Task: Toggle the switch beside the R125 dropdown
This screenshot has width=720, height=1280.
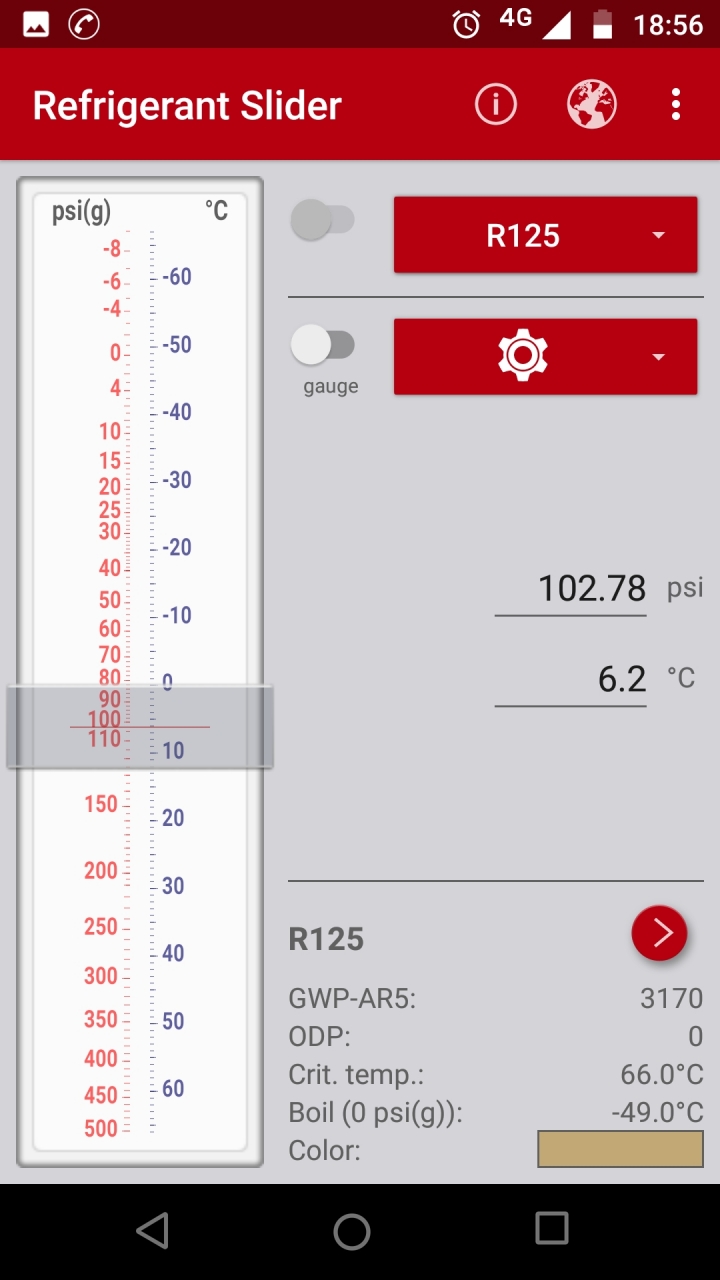Action: coord(323,220)
